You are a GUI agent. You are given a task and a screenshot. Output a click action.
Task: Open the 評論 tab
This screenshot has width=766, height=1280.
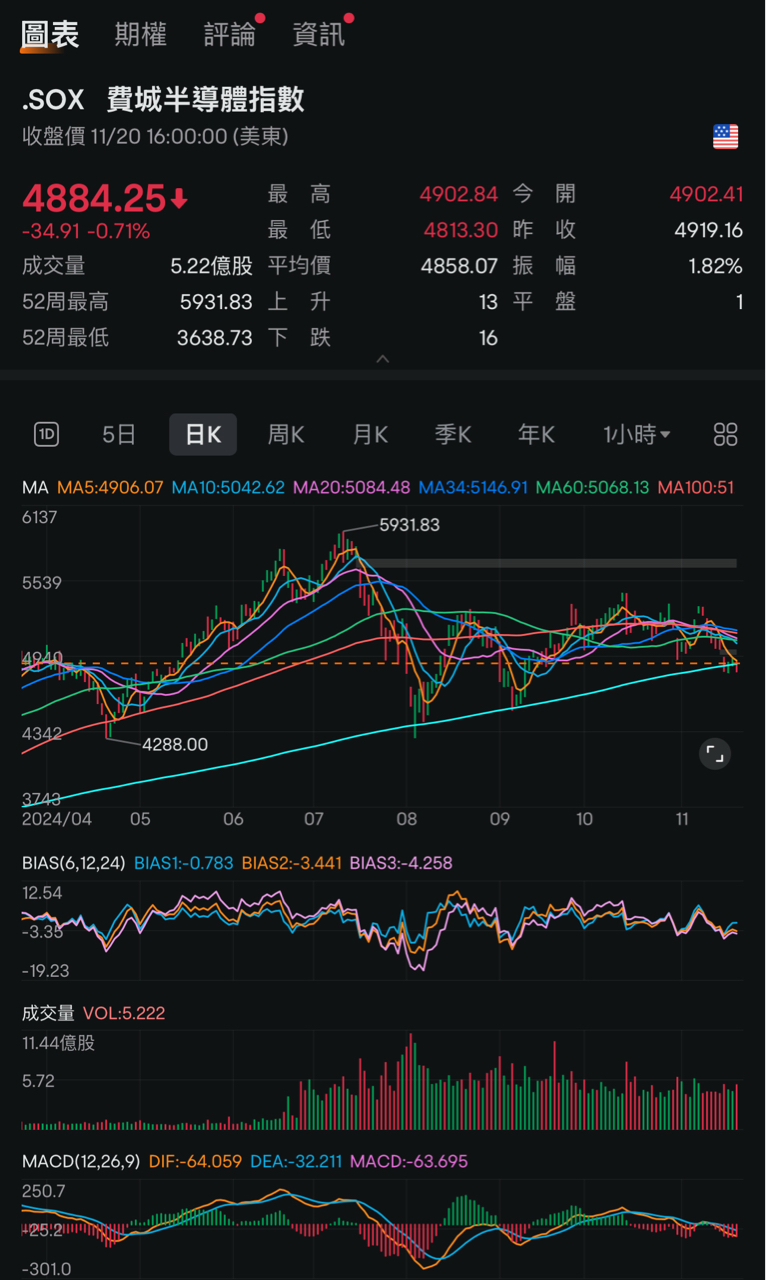[x=230, y=35]
